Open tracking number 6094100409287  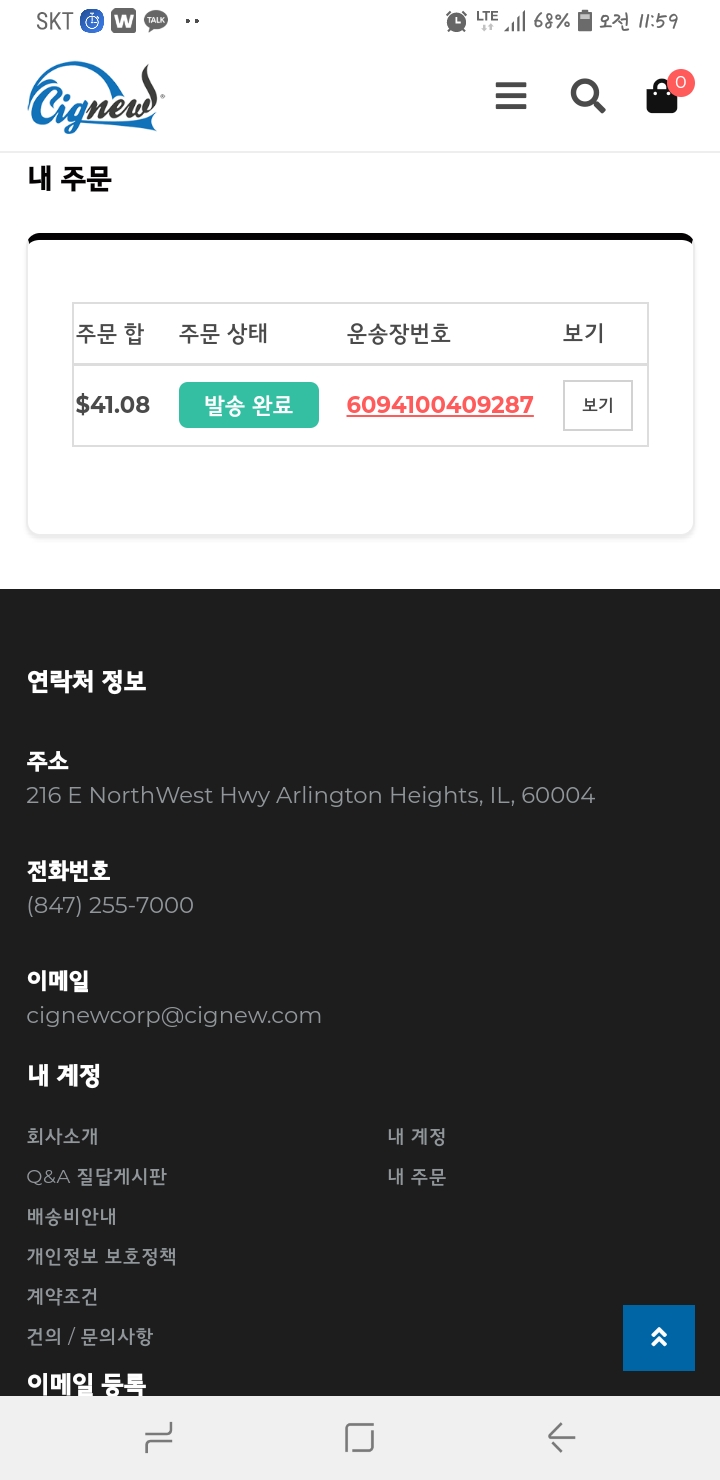(440, 405)
